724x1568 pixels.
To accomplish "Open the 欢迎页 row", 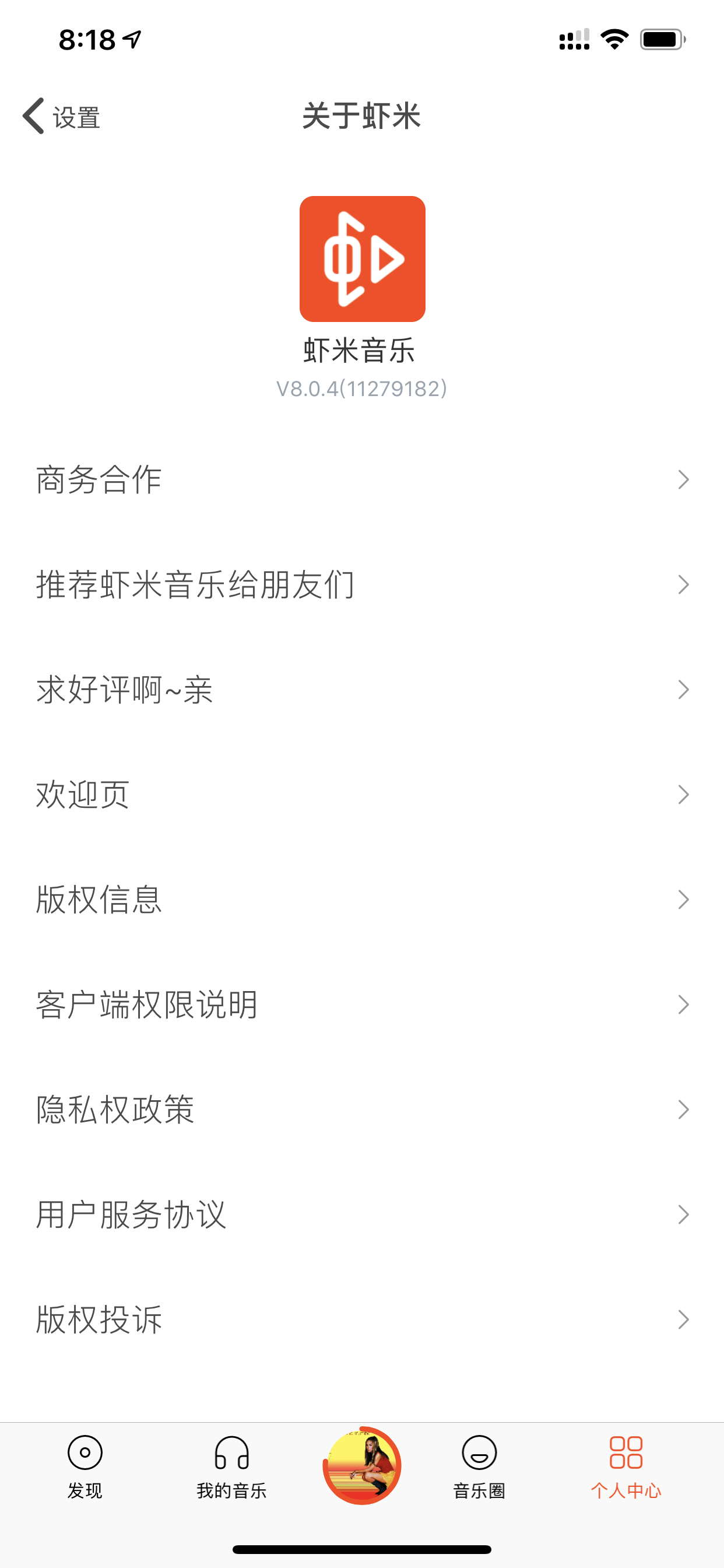I will [x=362, y=794].
